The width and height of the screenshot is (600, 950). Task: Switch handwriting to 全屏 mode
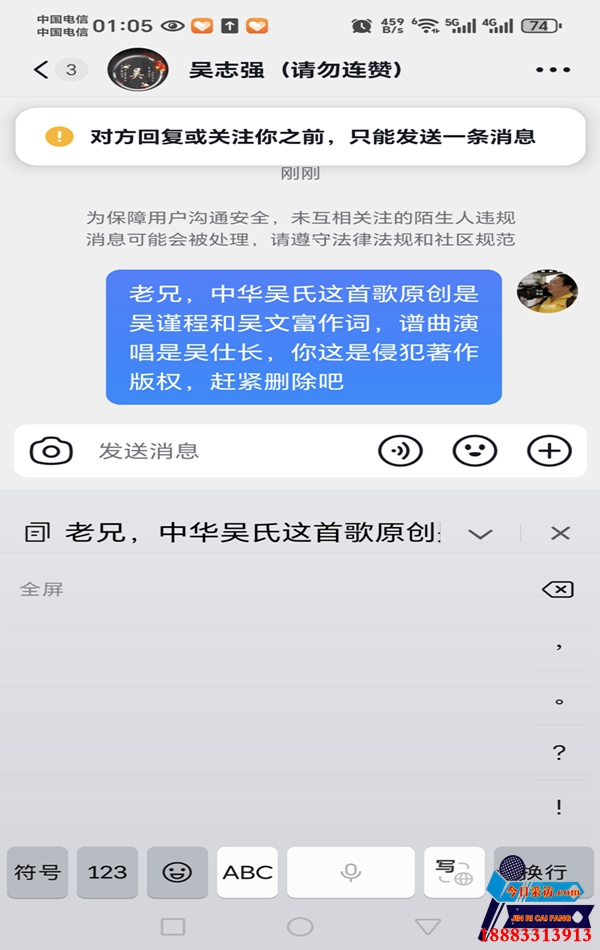point(42,590)
